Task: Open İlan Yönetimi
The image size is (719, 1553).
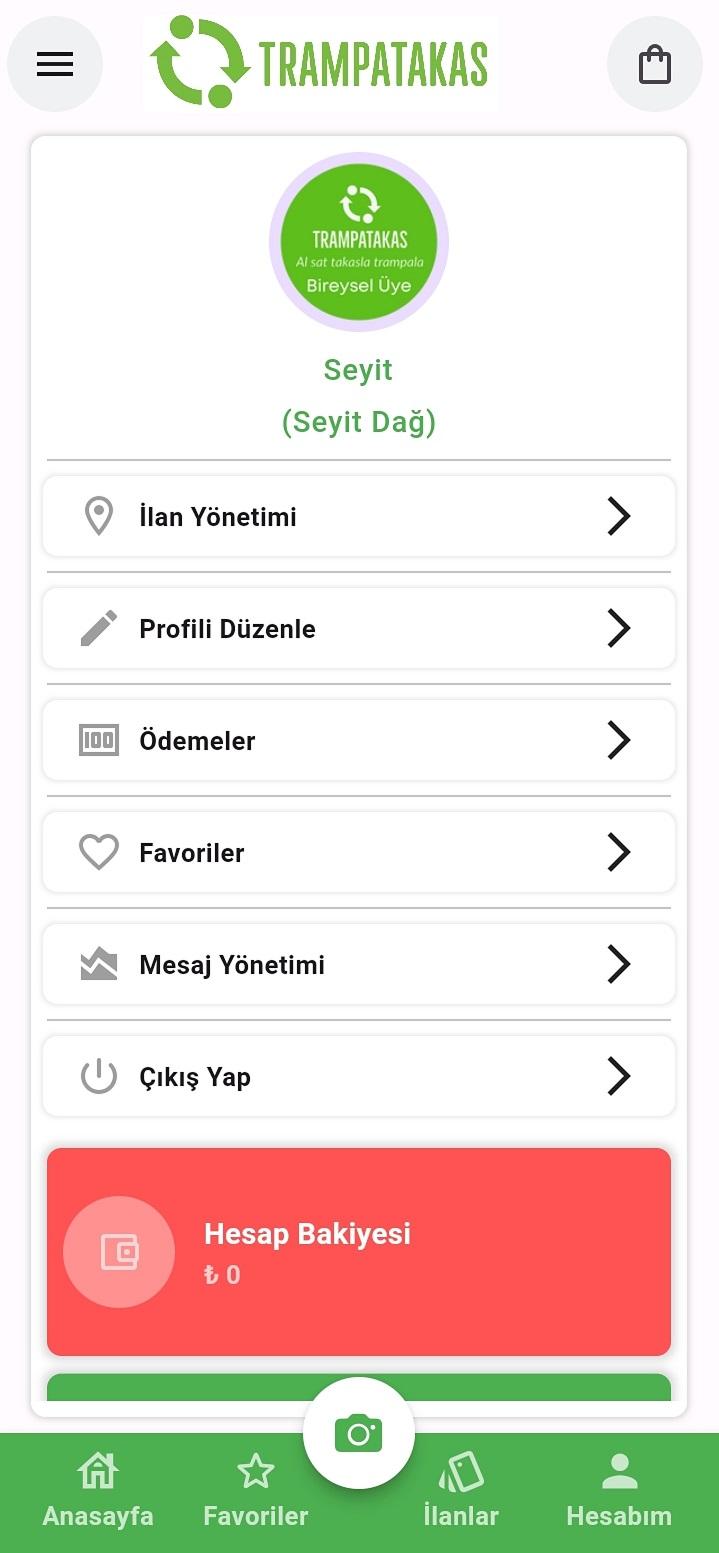Action: click(359, 517)
